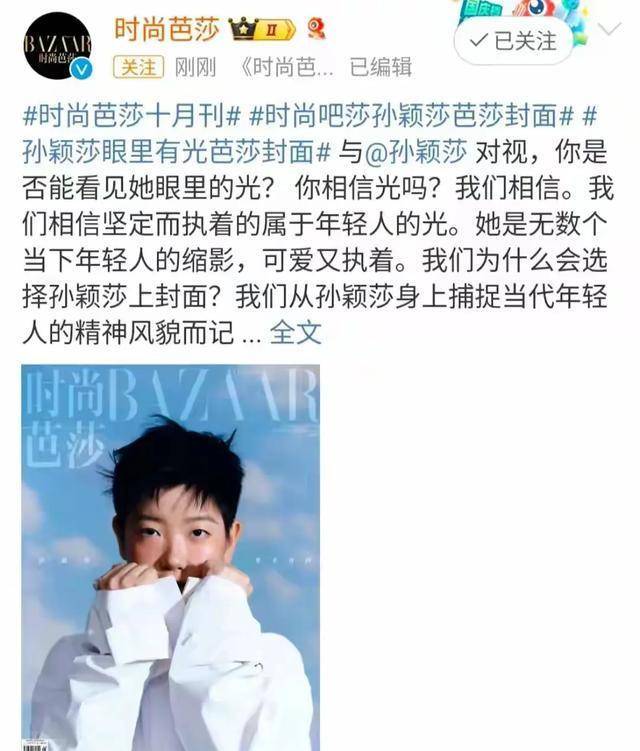View the Bazaar cover image
The image size is (640, 751).
tap(170, 557)
